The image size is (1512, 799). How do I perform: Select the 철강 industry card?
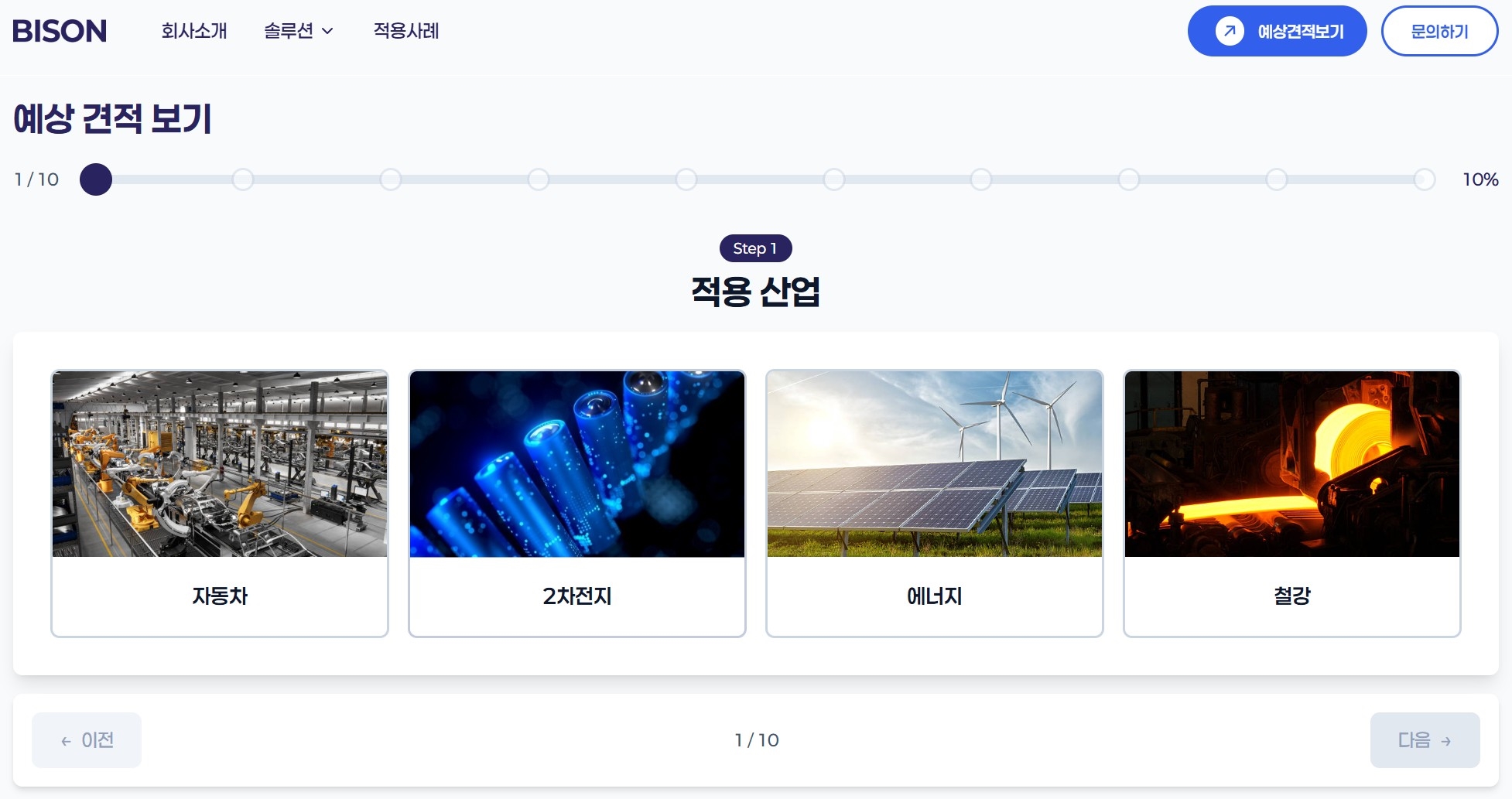[1292, 503]
